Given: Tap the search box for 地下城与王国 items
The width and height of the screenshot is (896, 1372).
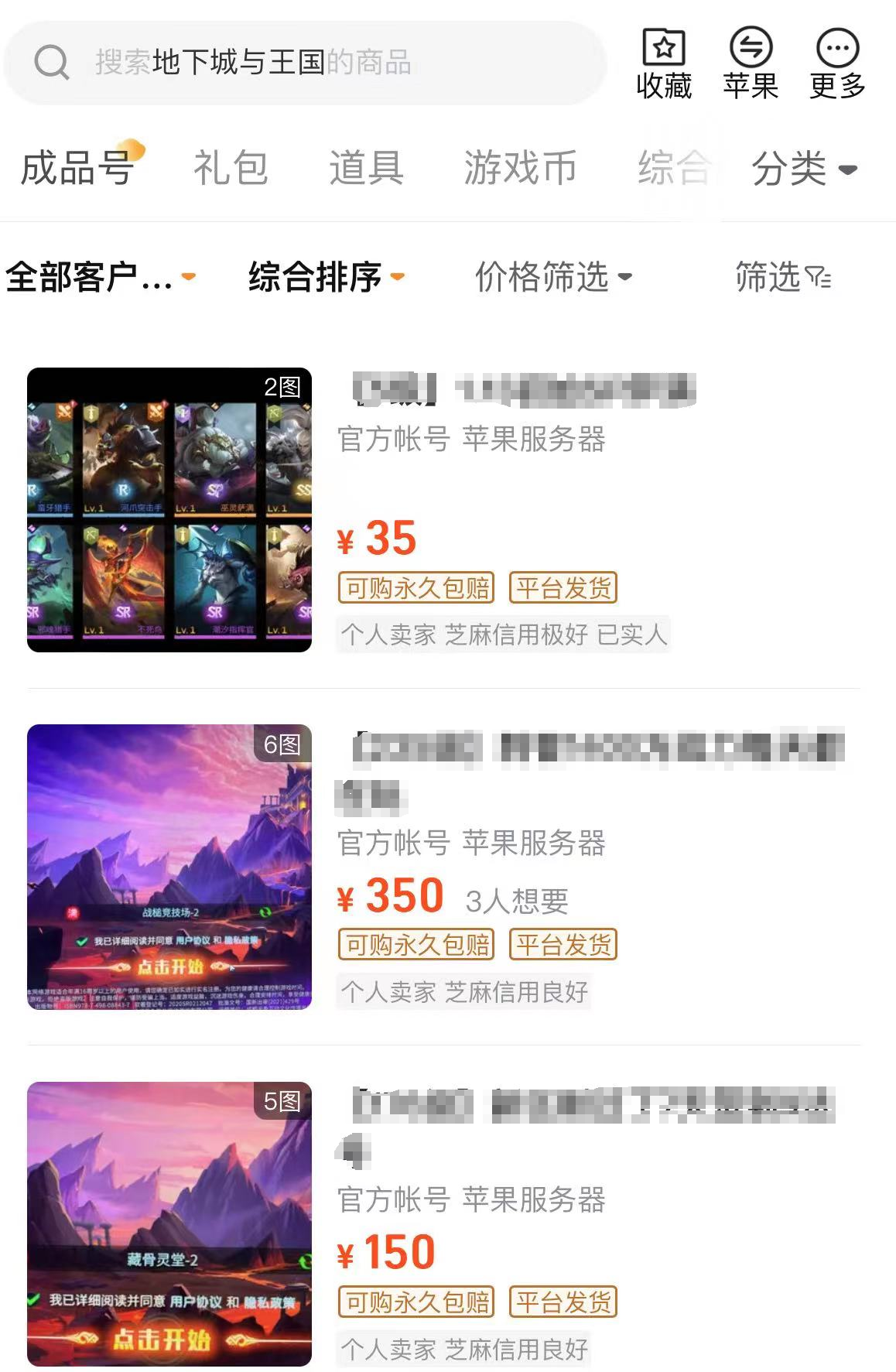Looking at the screenshot, I should click(306, 62).
